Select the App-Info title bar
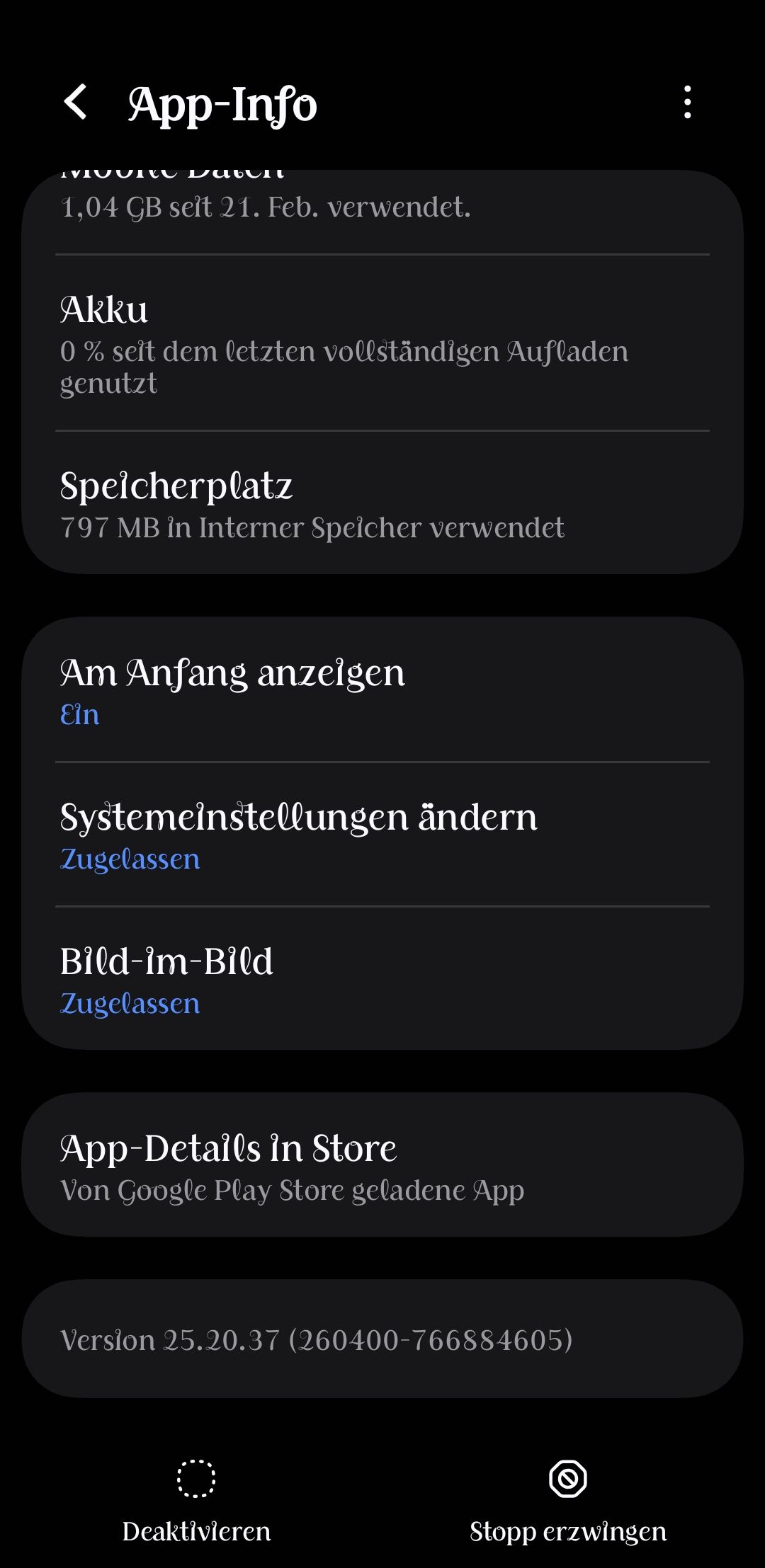Viewport: 765px width, 1568px height. (222, 103)
